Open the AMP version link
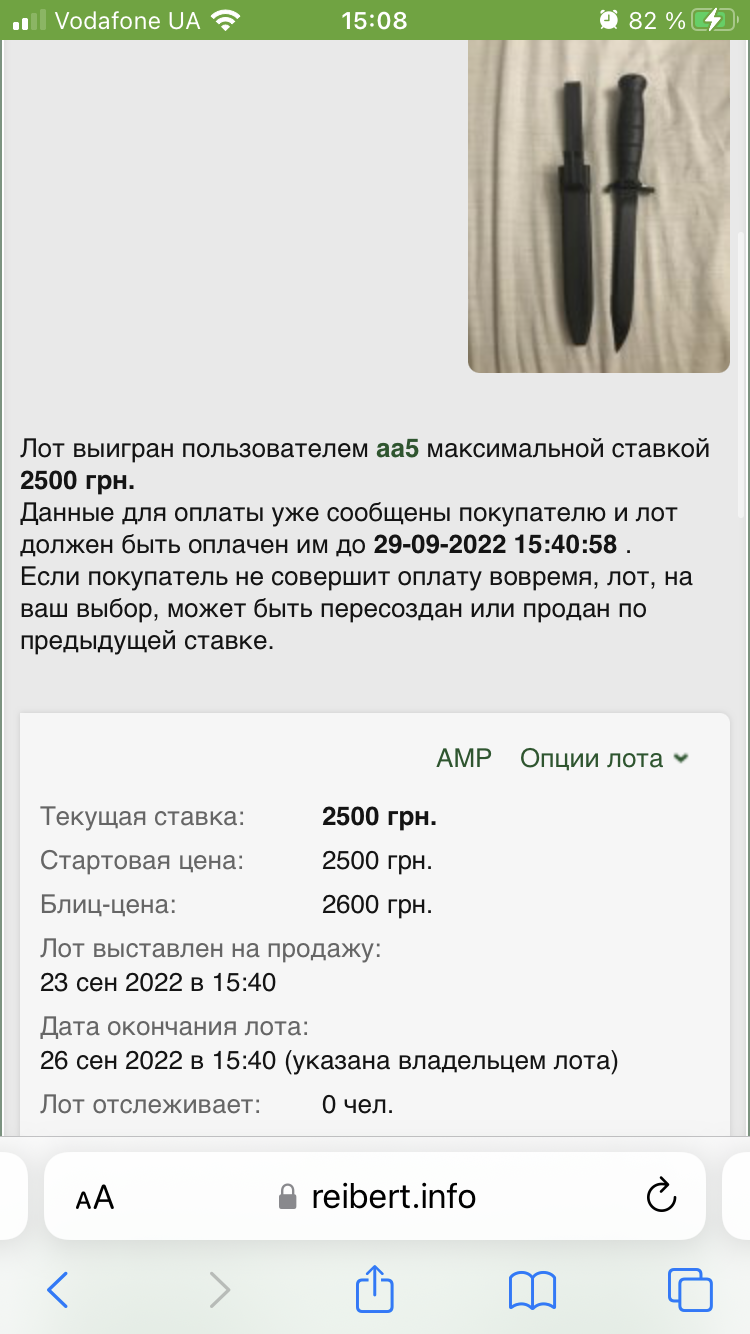Screen dimensions: 750x1334 464,758
